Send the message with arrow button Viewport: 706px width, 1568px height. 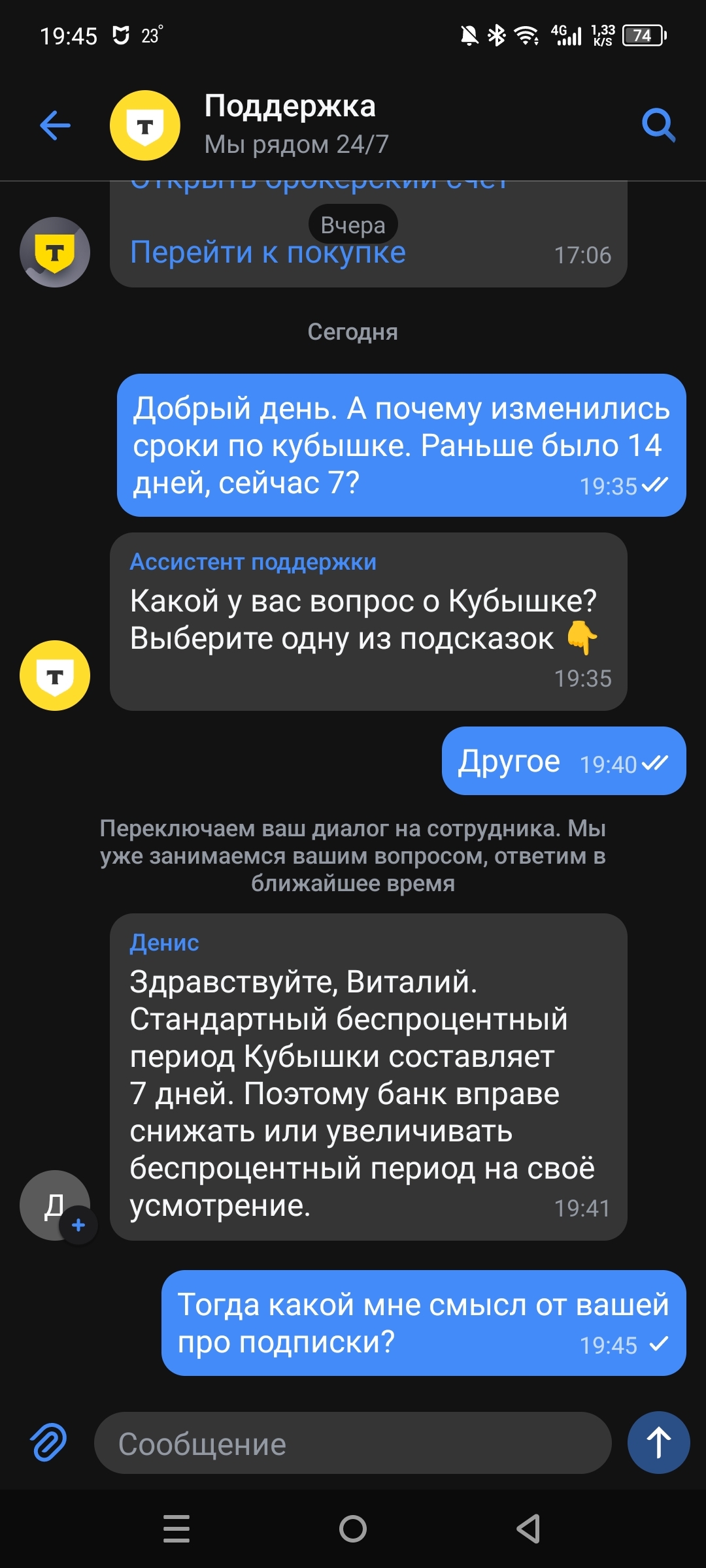(x=658, y=1443)
